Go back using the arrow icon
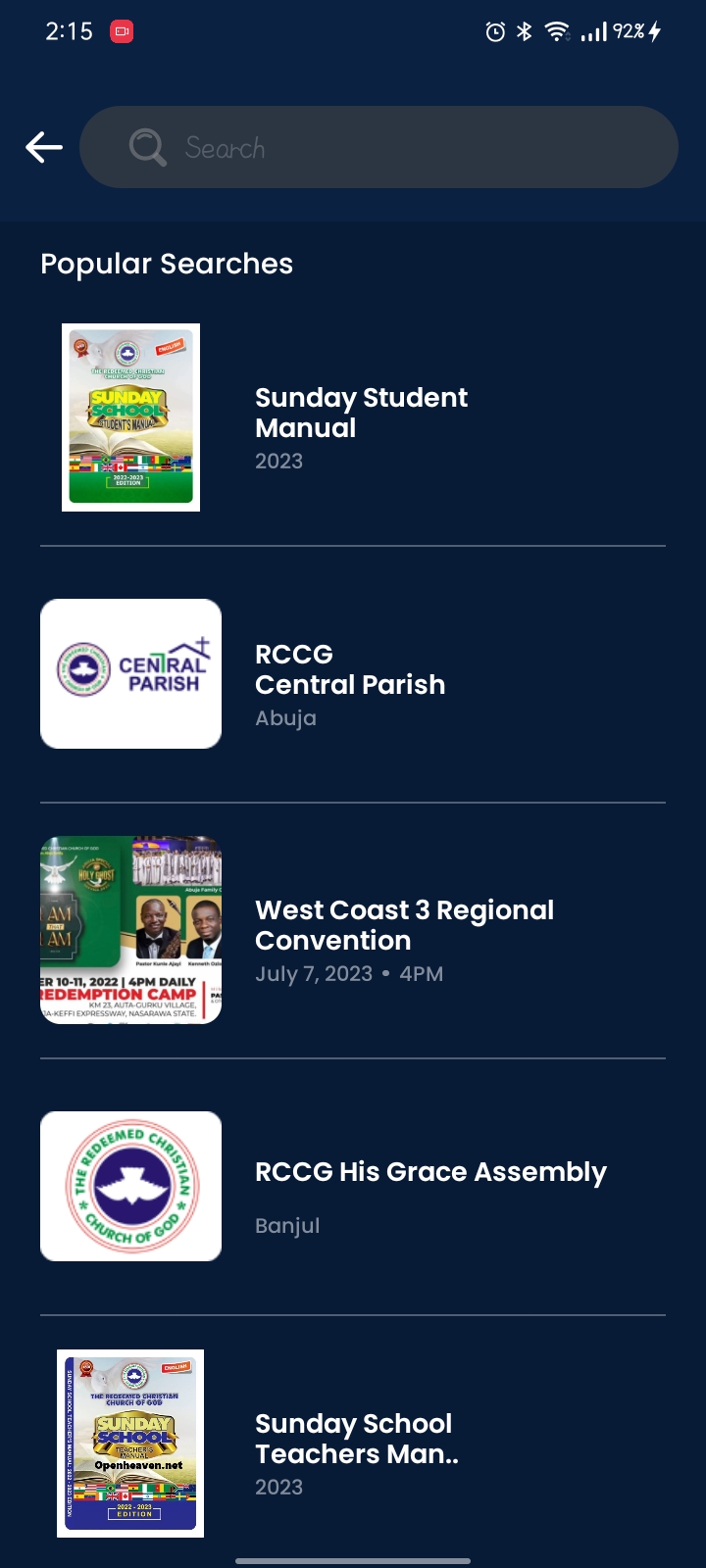This screenshot has height=1568, width=706. point(44,148)
